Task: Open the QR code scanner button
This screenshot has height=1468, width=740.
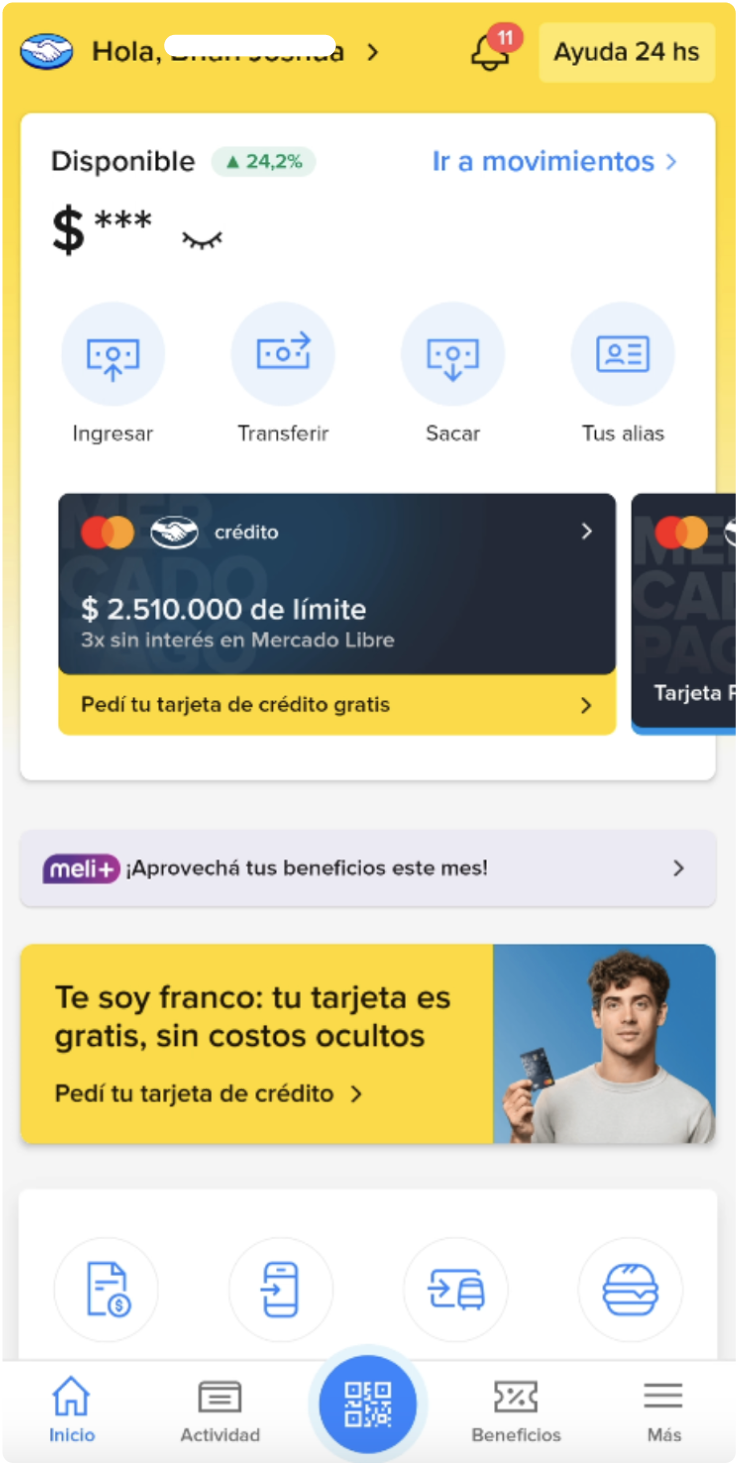Action: pyautogui.click(x=368, y=1405)
